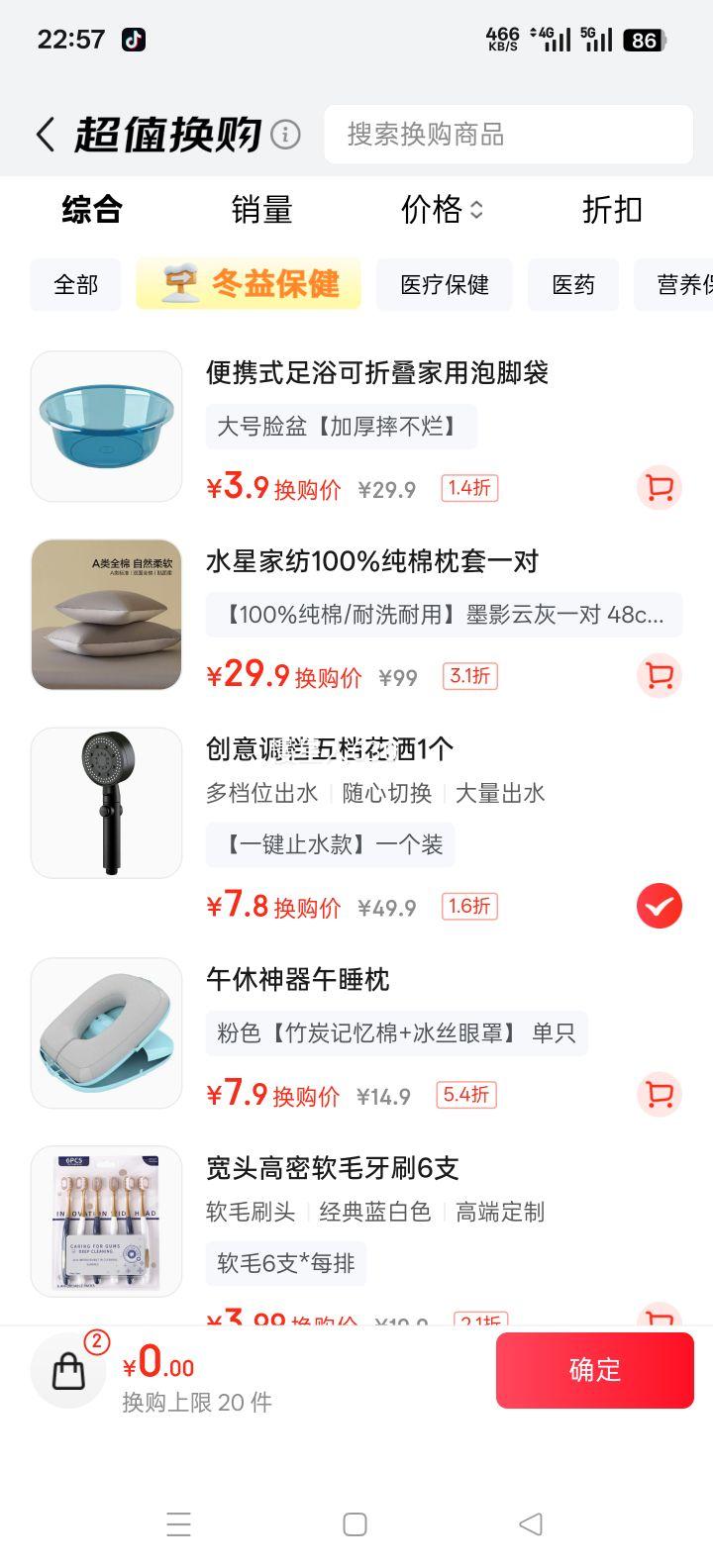Sort products by 价格
713x1568 pixels.
click(x=442, y=210)
